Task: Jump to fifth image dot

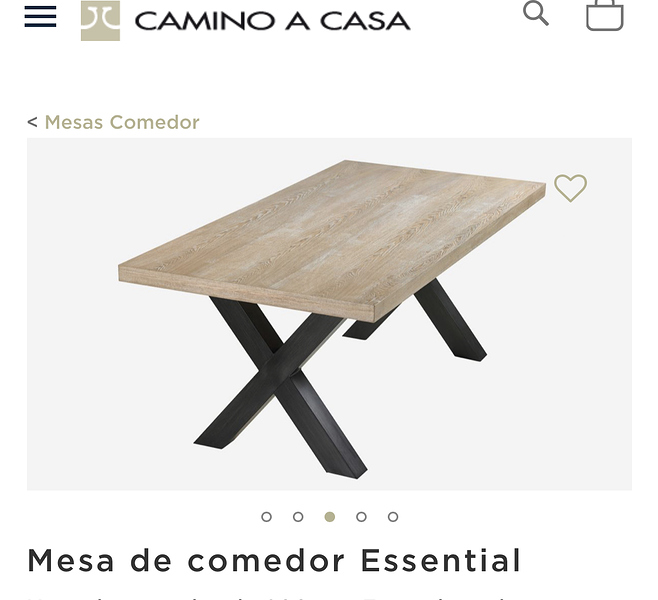Action: (393, 517)
